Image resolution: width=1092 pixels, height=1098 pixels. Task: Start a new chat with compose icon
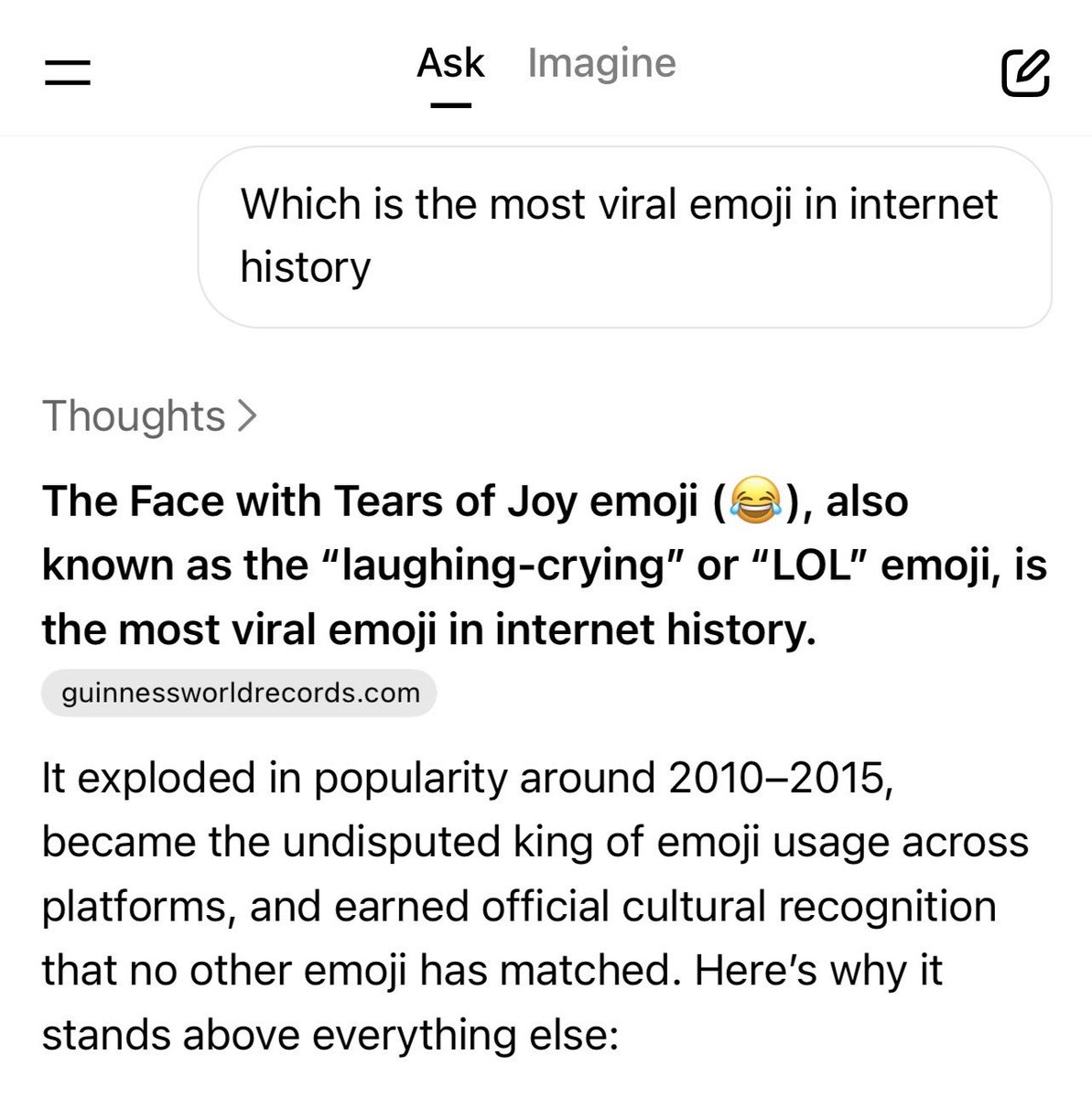click(x=1024, y=73)
